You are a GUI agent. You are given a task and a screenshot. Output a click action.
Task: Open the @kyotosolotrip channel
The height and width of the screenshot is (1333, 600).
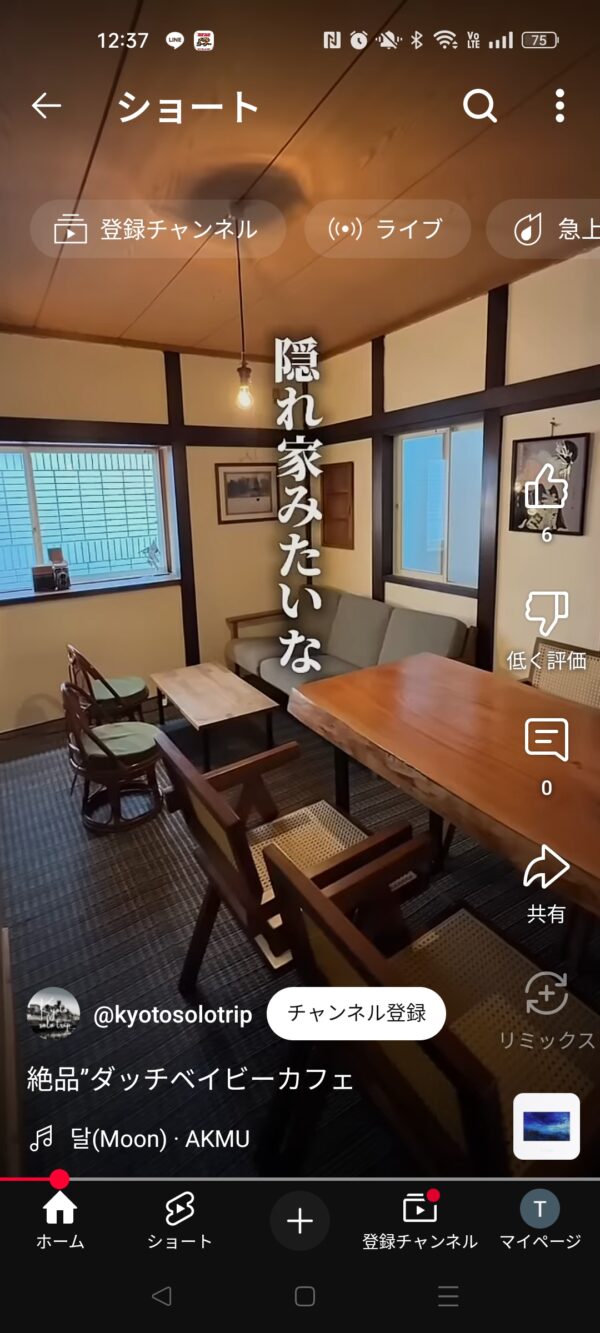(172, 1014)
